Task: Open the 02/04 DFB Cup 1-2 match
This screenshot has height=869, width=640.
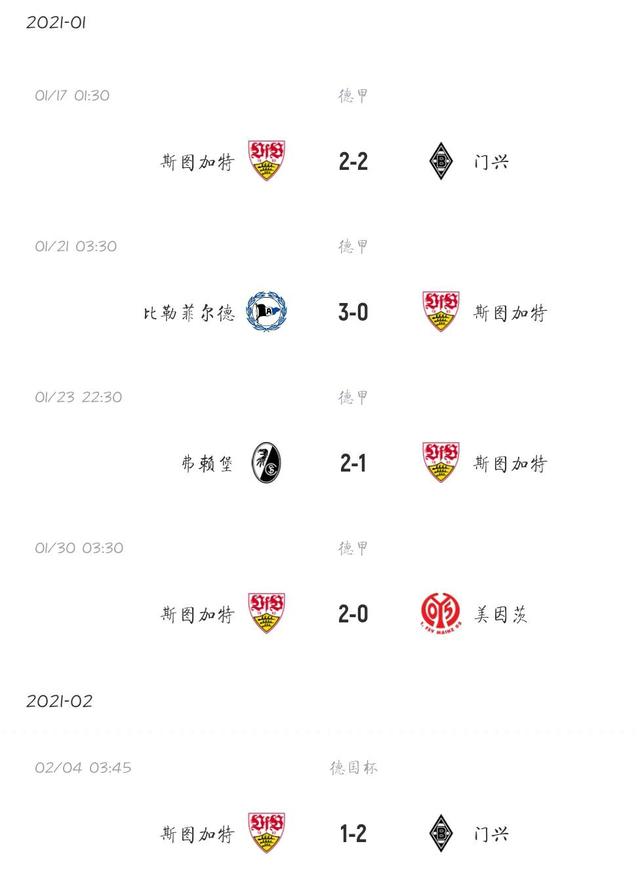Action: point(353,833)
